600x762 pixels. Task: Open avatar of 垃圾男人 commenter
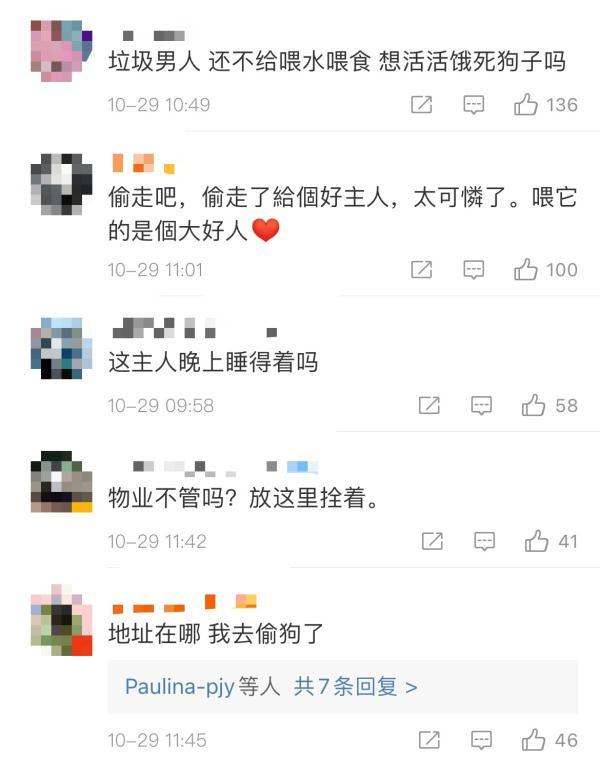coord(56,52)
